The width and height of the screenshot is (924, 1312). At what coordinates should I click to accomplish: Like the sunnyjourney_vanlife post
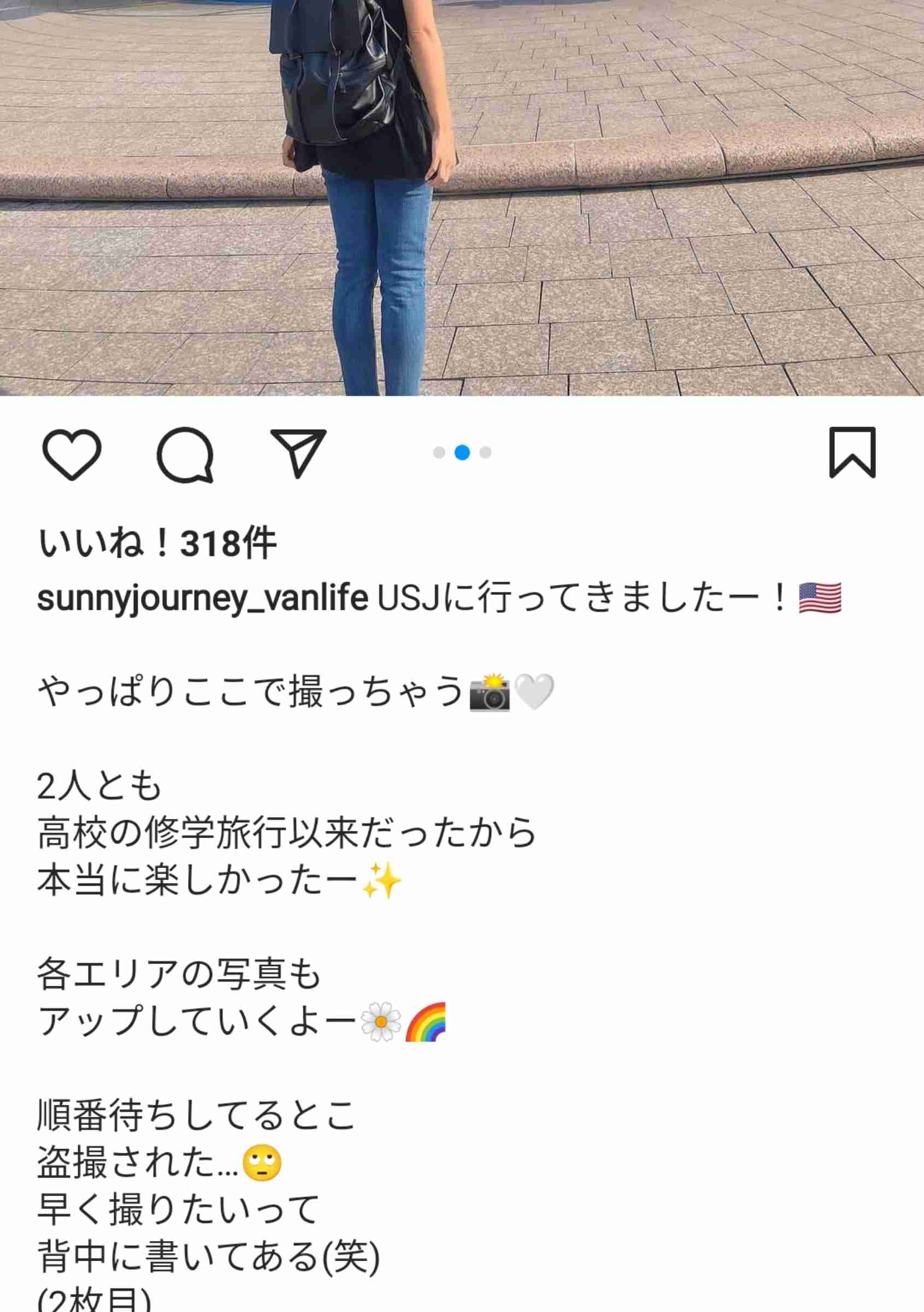(72, 454)
